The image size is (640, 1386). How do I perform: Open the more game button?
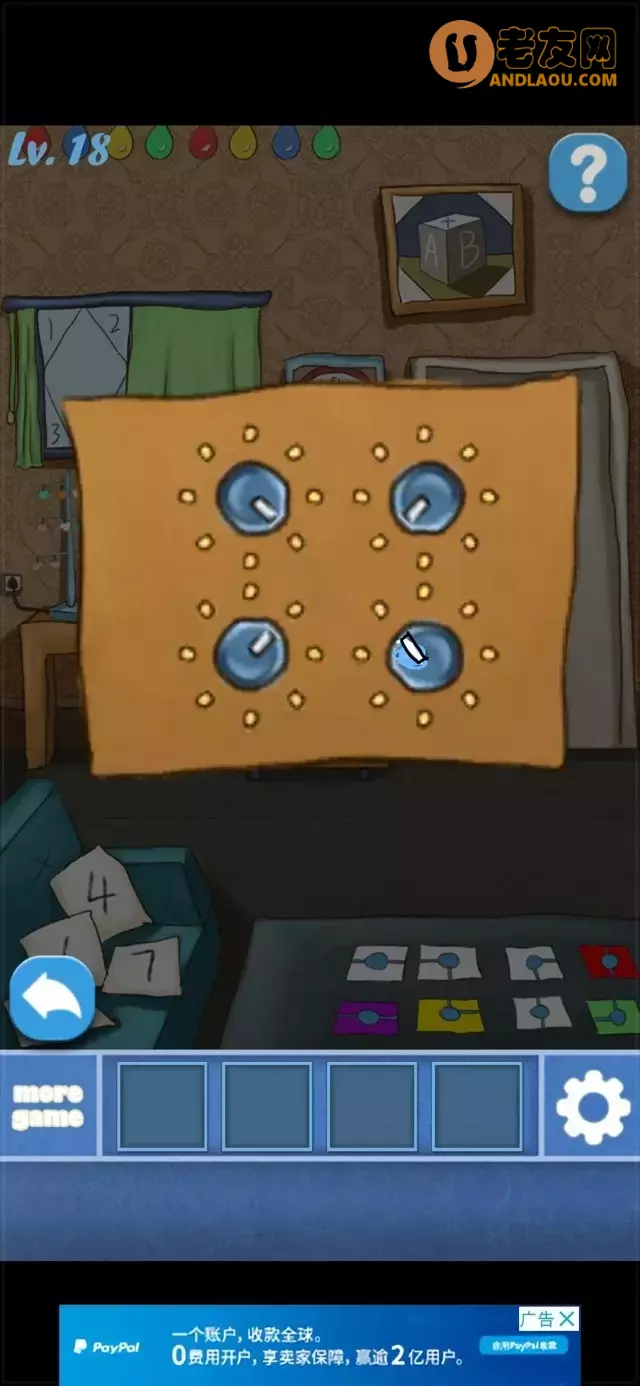[x=48, y=1105]
